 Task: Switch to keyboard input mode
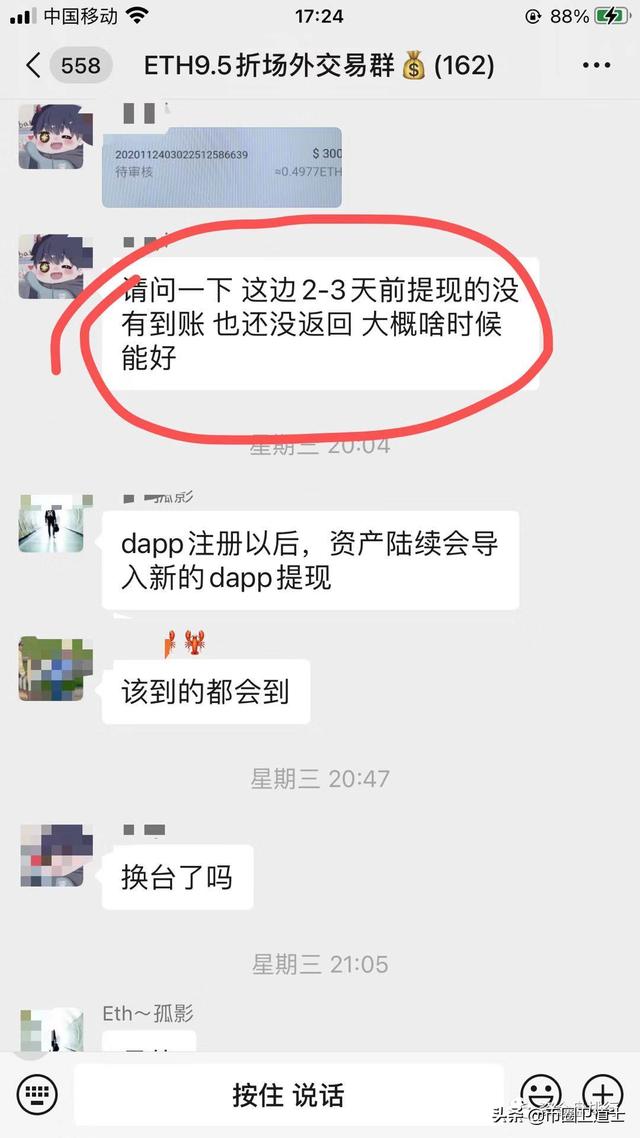tap(38, 1094)
